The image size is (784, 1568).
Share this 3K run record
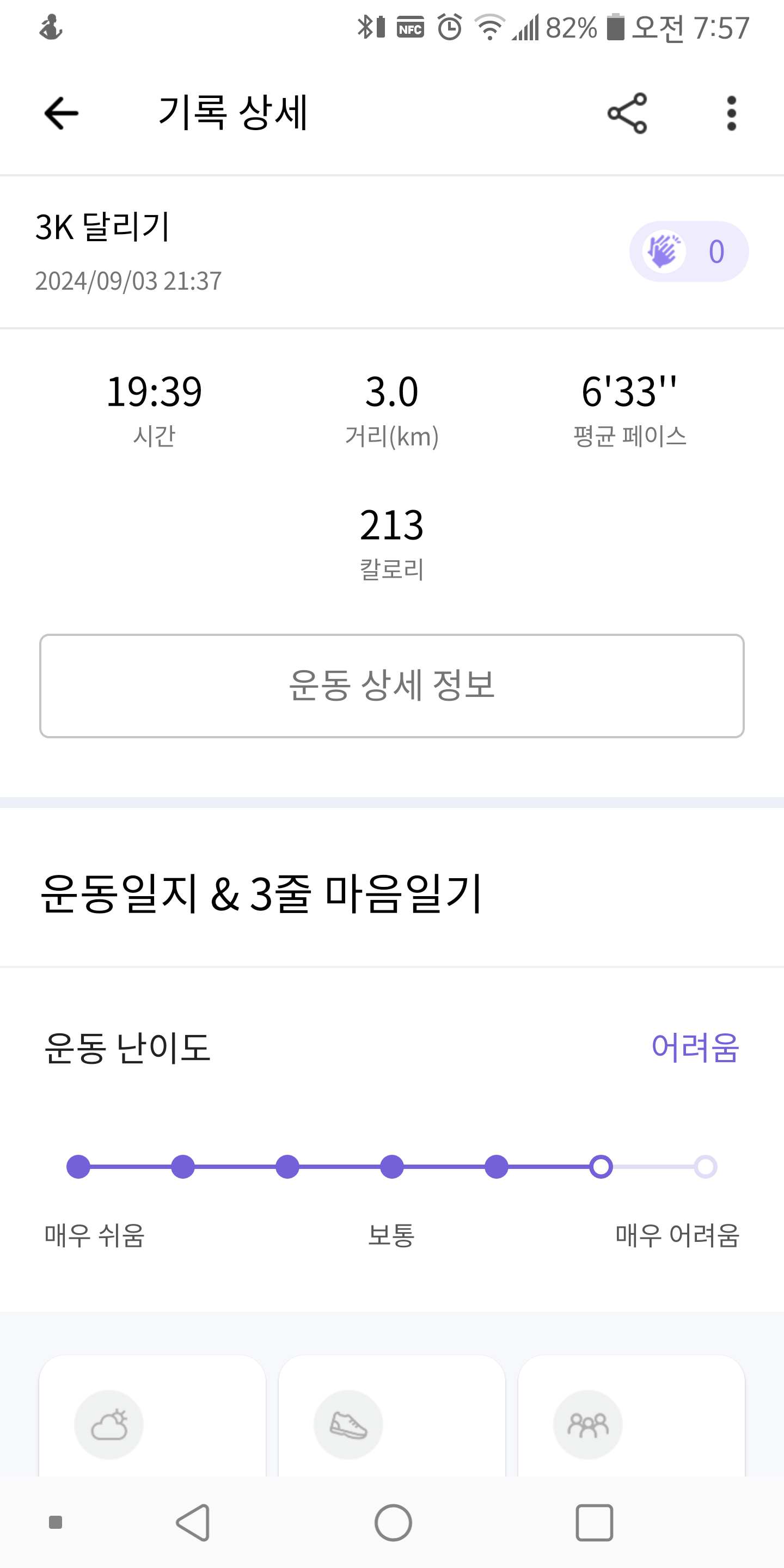627,113
